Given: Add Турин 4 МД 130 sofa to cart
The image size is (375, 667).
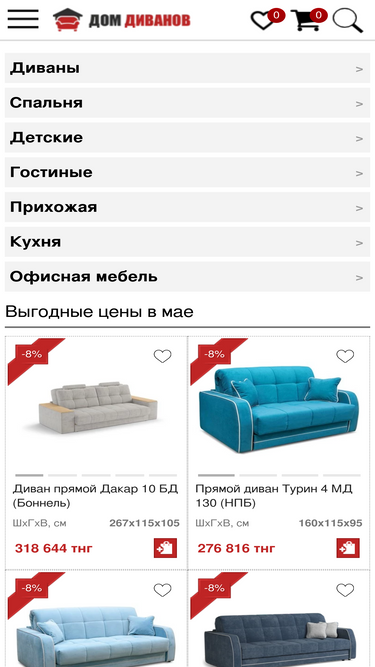Looking at the screenshot, I should click(348, 548).
